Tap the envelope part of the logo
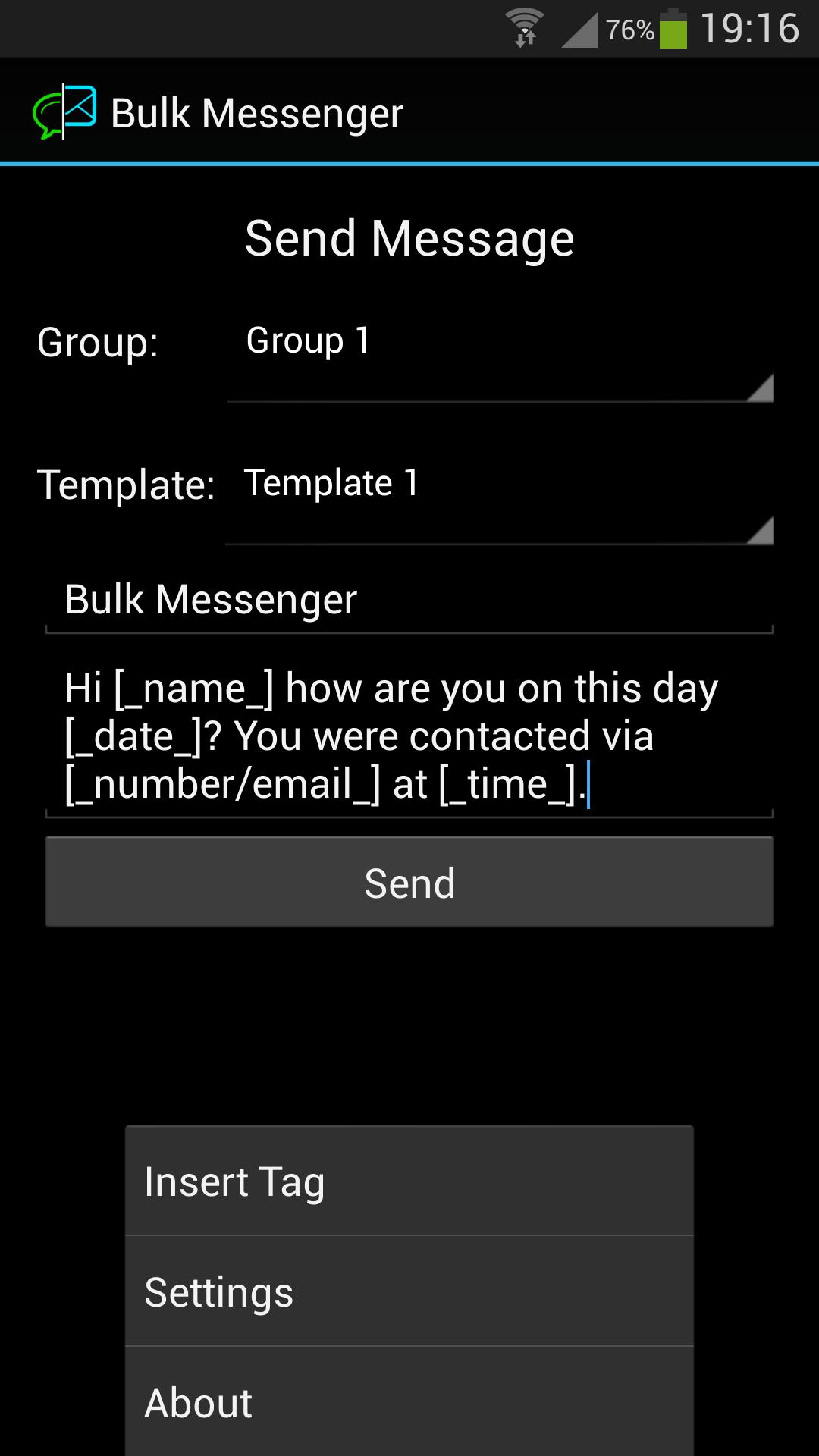The image size is (819, 1456). pyautogui.click(x=79, y=105)
